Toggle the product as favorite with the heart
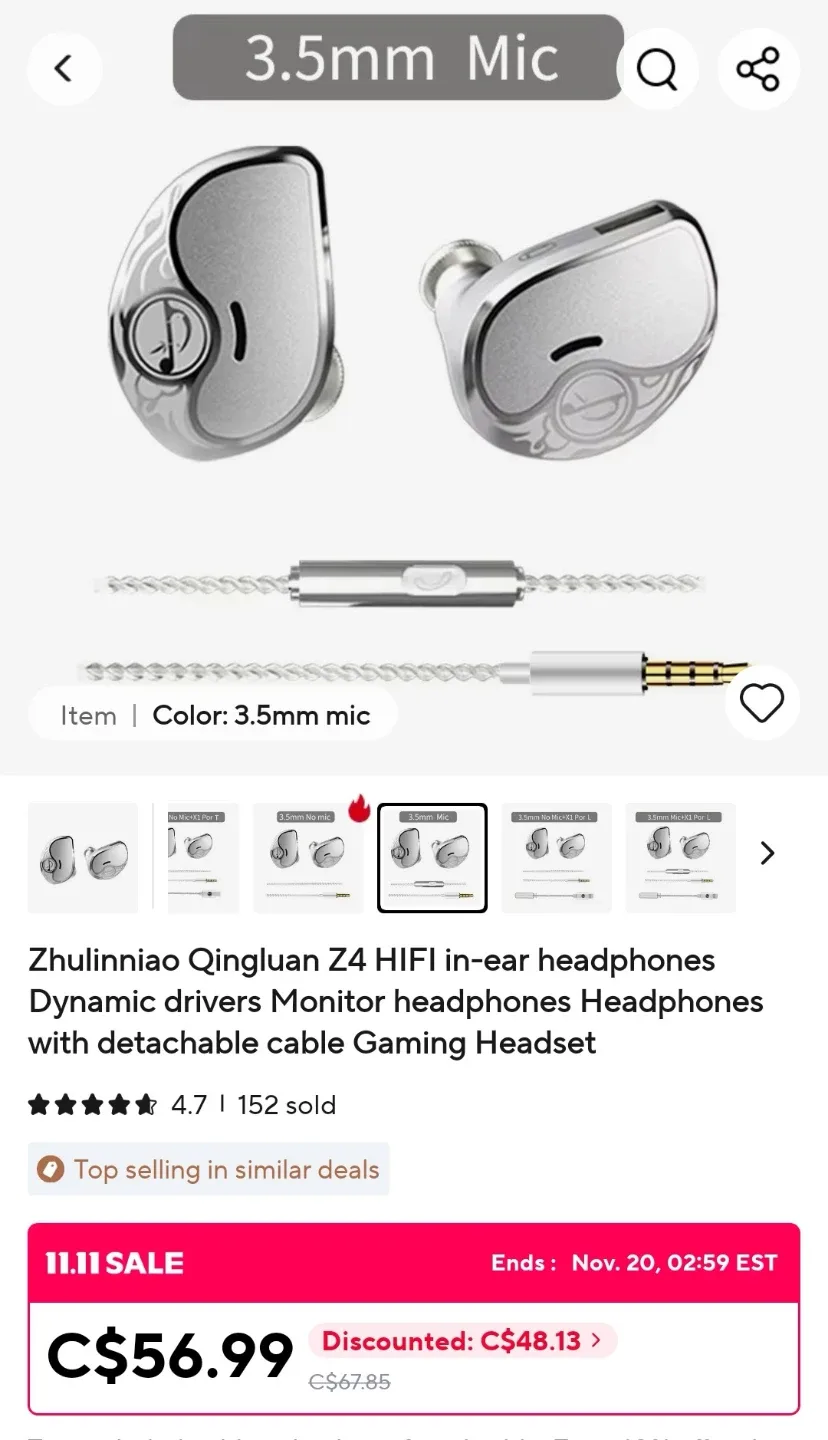The image size is (828, 1440). pos(761,702)
